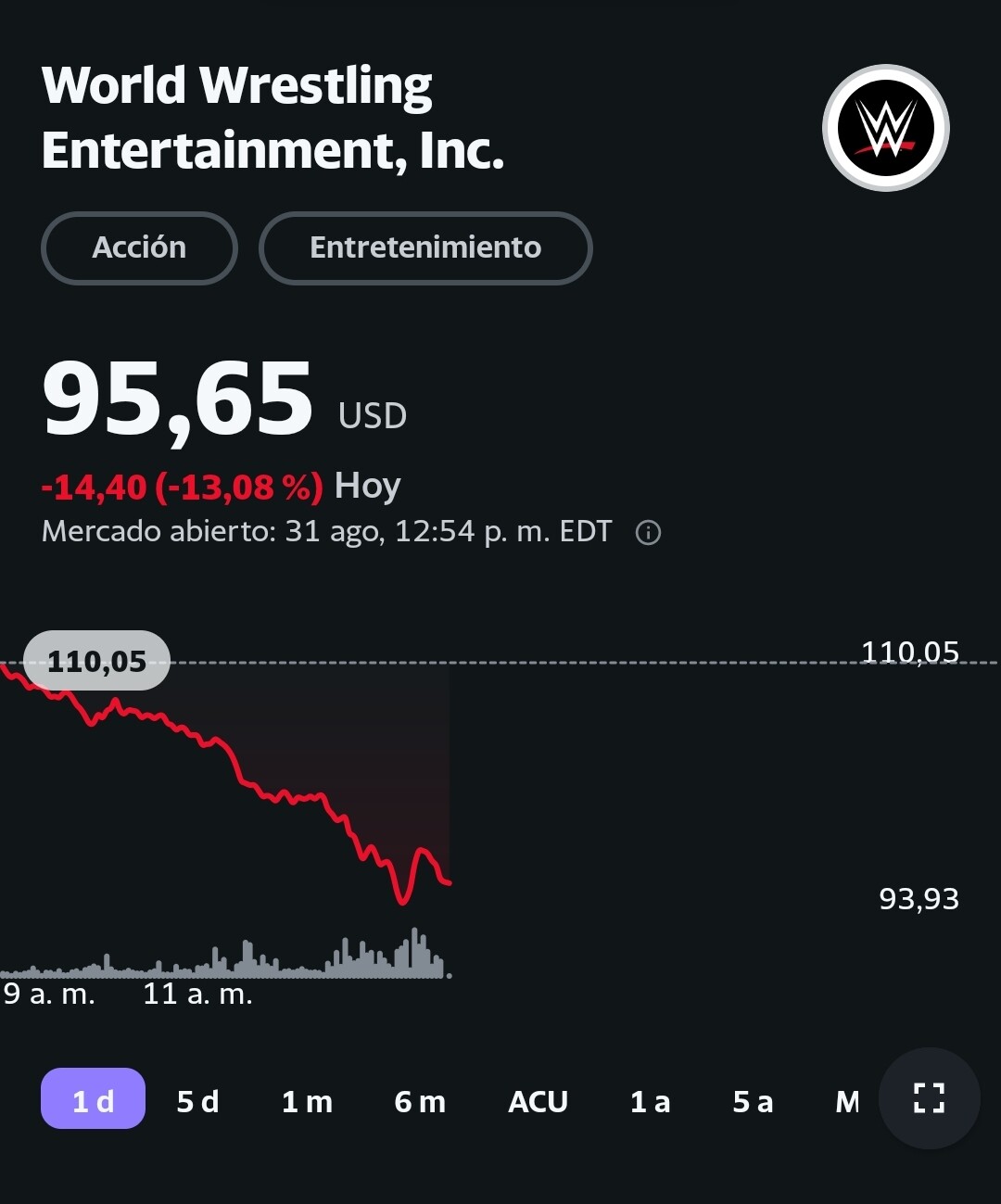Select the M maximum range
The height and width of the screenshot is (1204, 1001).
click(847, 1101)
